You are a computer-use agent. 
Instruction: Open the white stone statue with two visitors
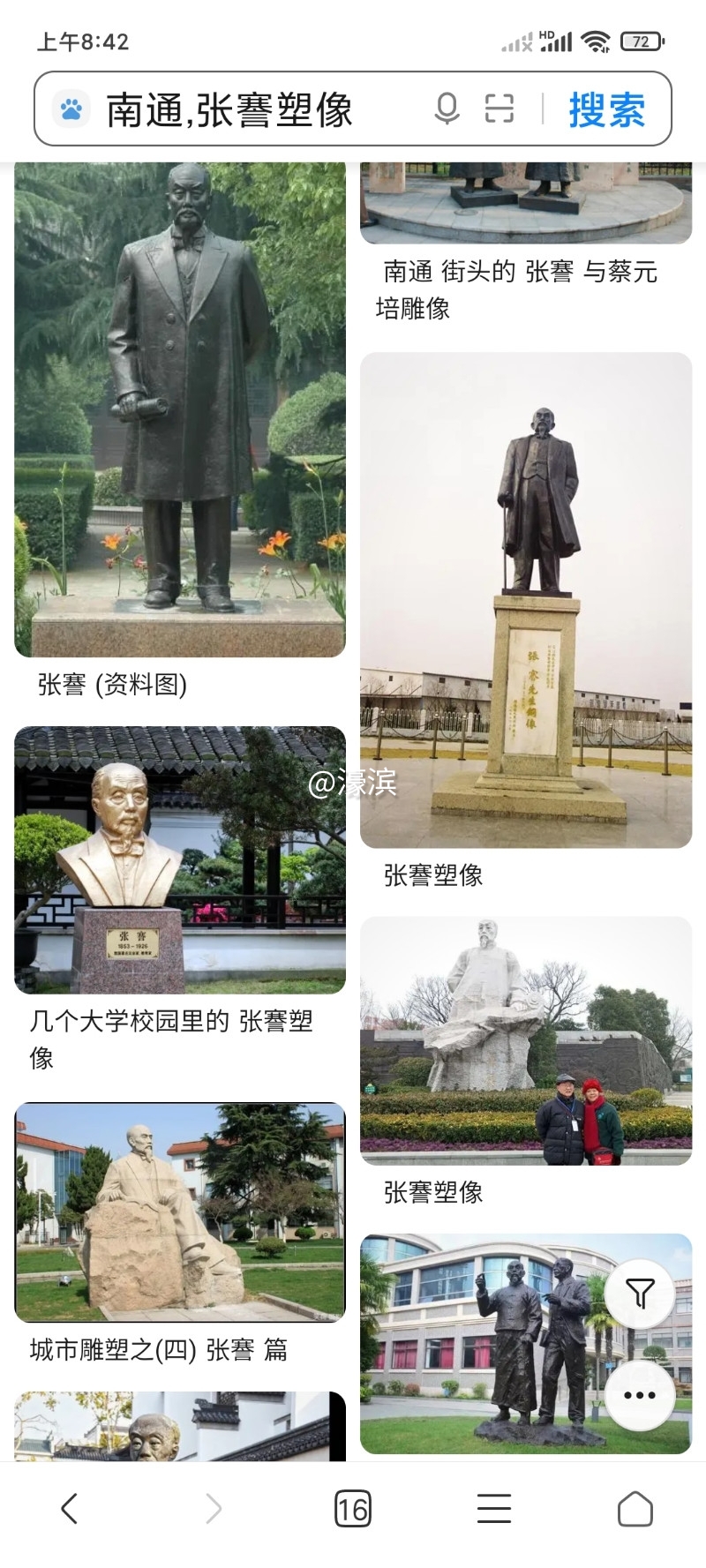point(526,1040)
